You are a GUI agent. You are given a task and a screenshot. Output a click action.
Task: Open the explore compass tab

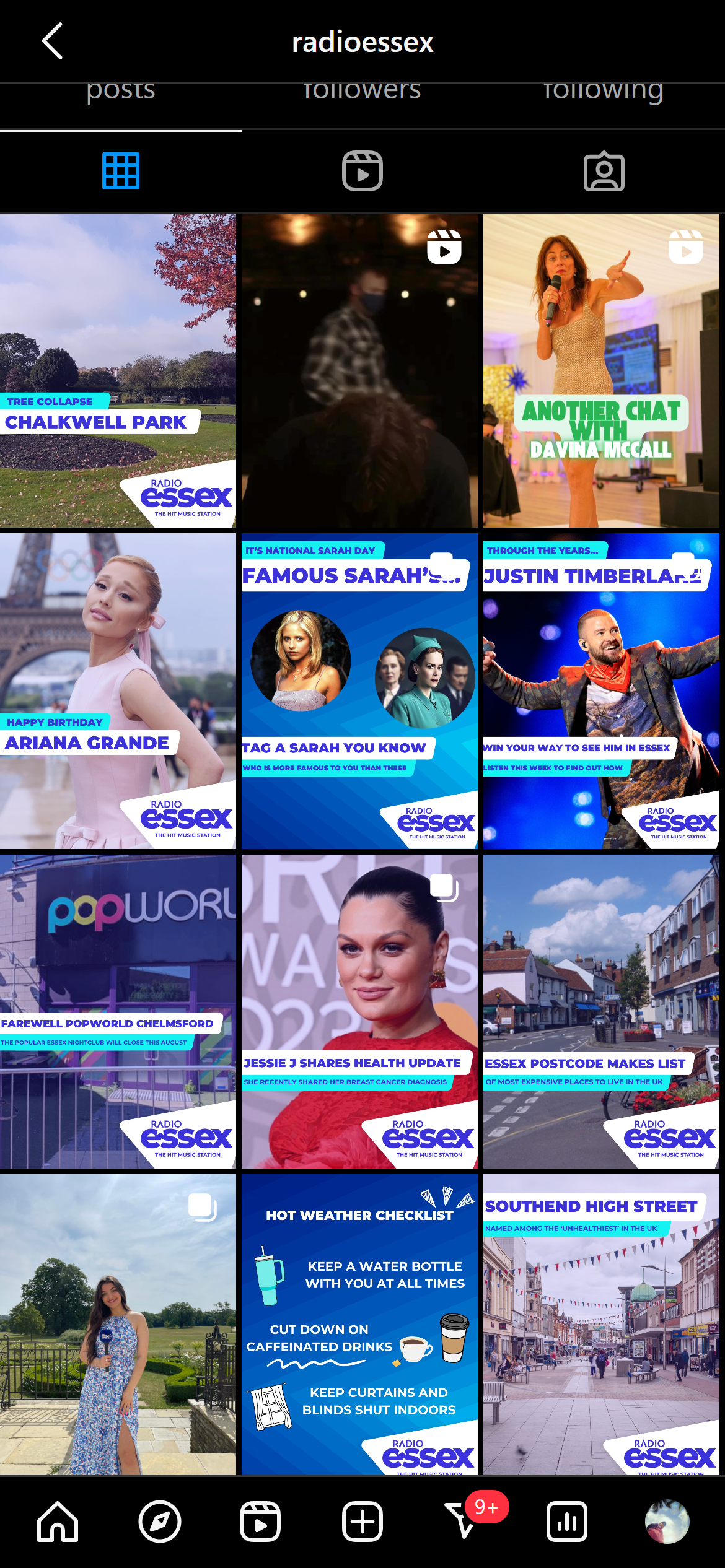coord(160,1522)
